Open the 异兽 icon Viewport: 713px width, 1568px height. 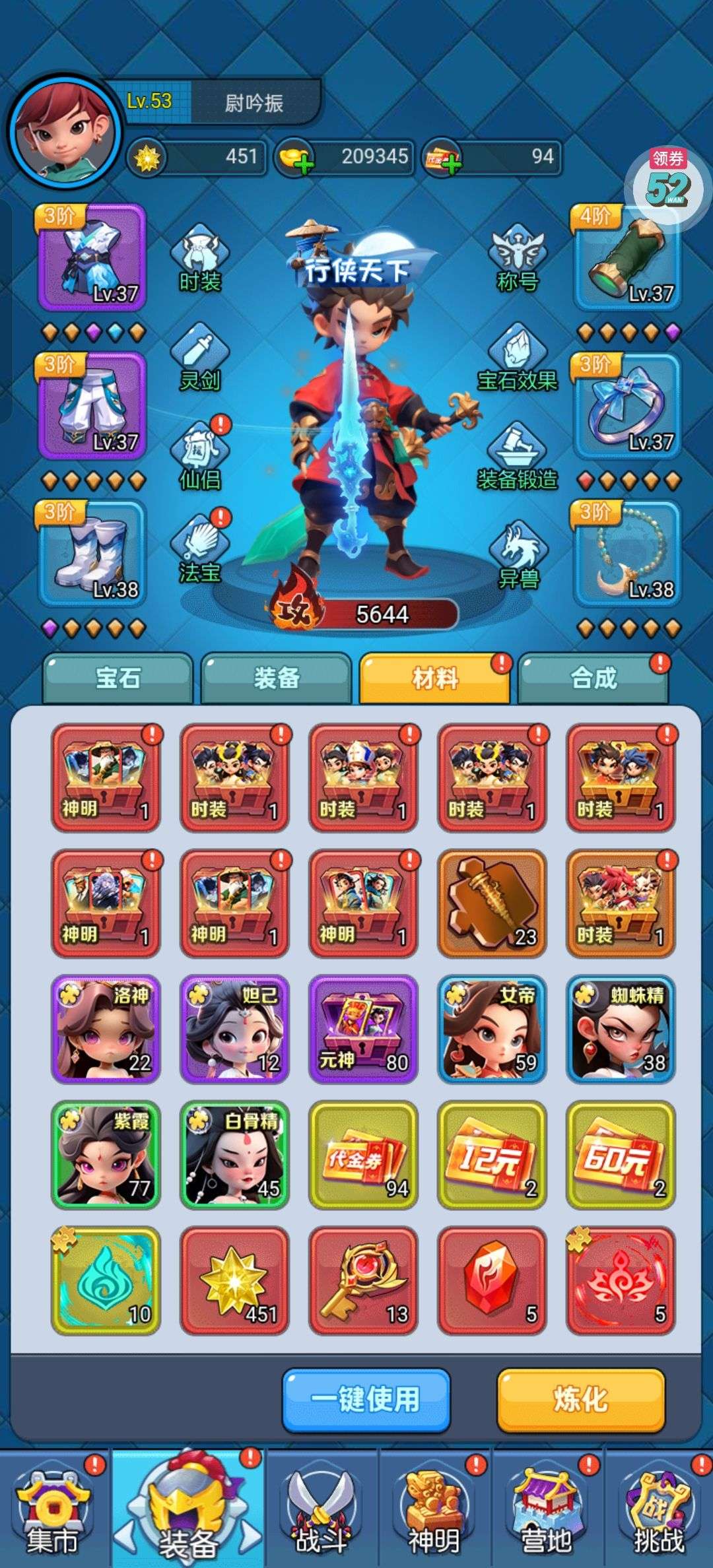[518, 556]
